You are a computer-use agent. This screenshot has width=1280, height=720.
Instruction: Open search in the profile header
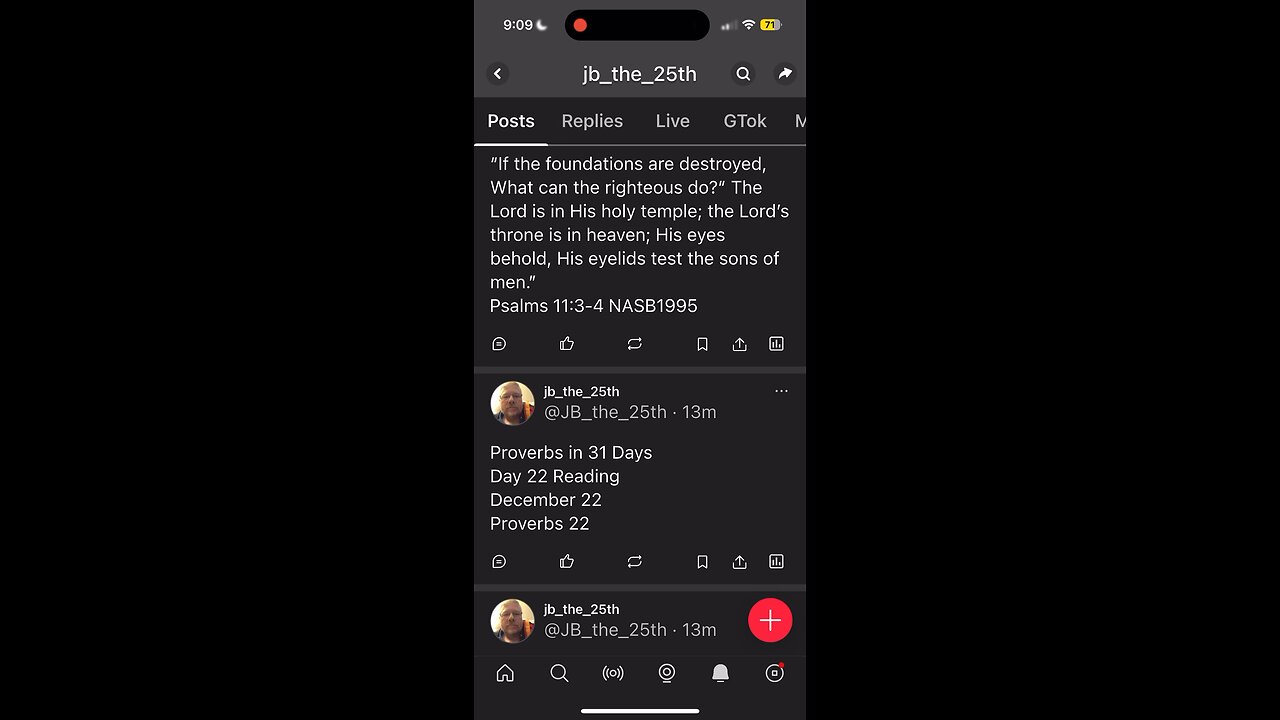[x=743, y=74]
